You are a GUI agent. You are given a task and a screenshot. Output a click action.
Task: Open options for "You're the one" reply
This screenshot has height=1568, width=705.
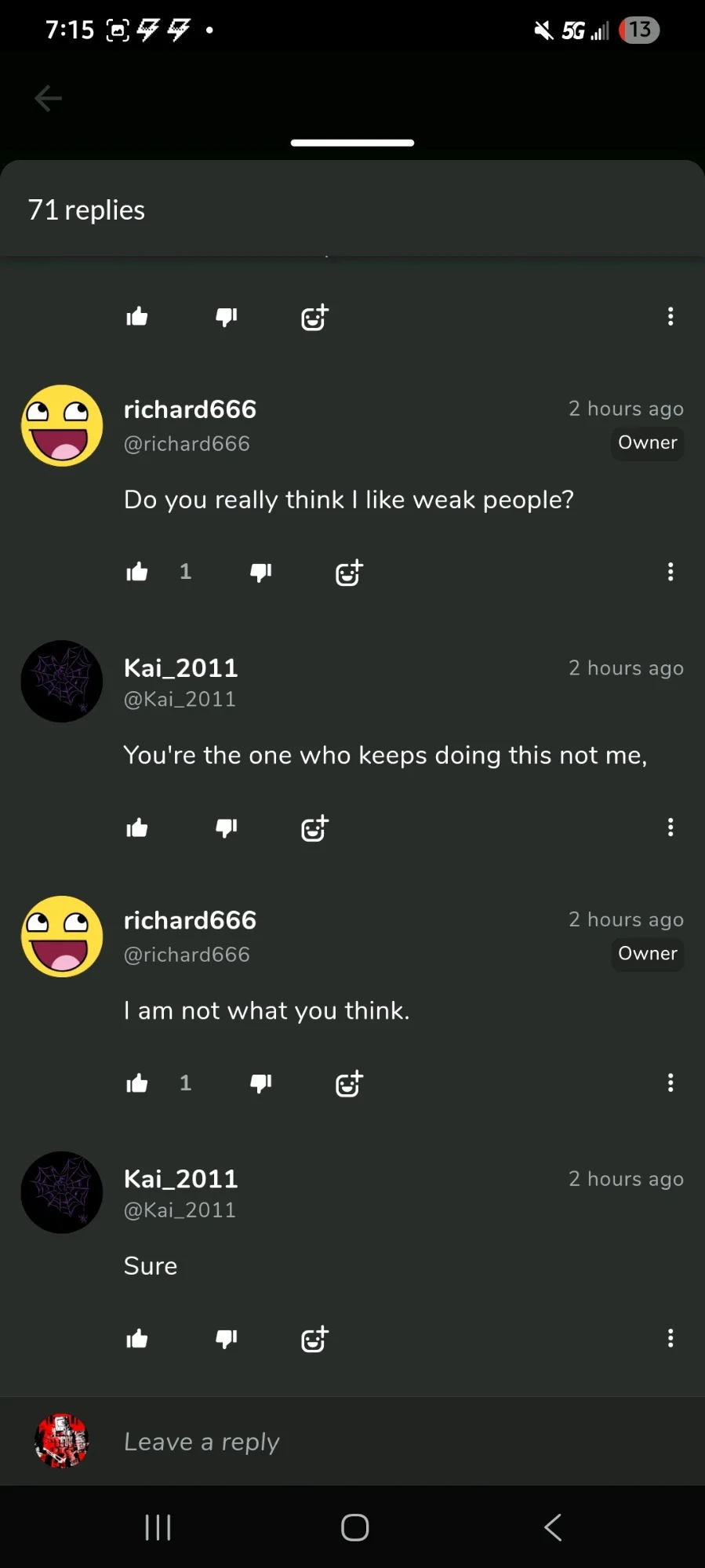pos(670,828)
